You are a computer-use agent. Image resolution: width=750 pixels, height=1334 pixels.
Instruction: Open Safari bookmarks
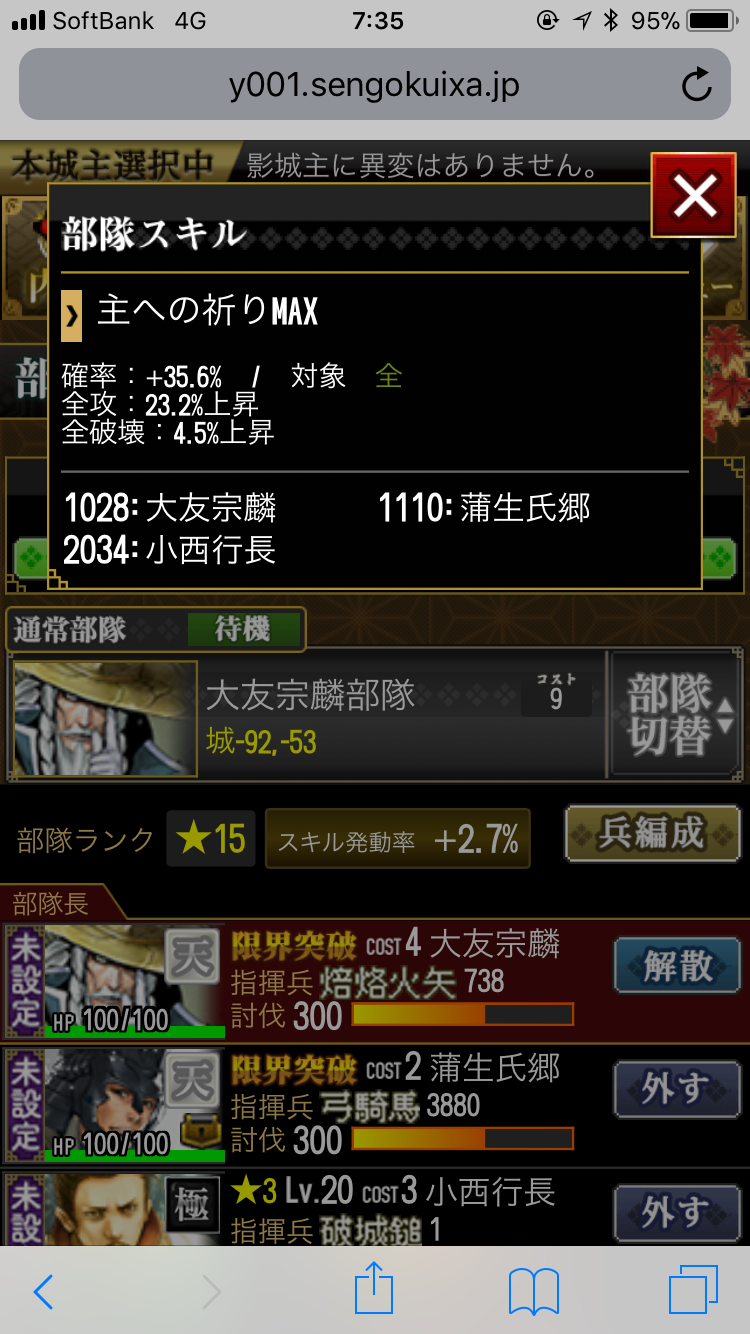[x=533, y=1292]
